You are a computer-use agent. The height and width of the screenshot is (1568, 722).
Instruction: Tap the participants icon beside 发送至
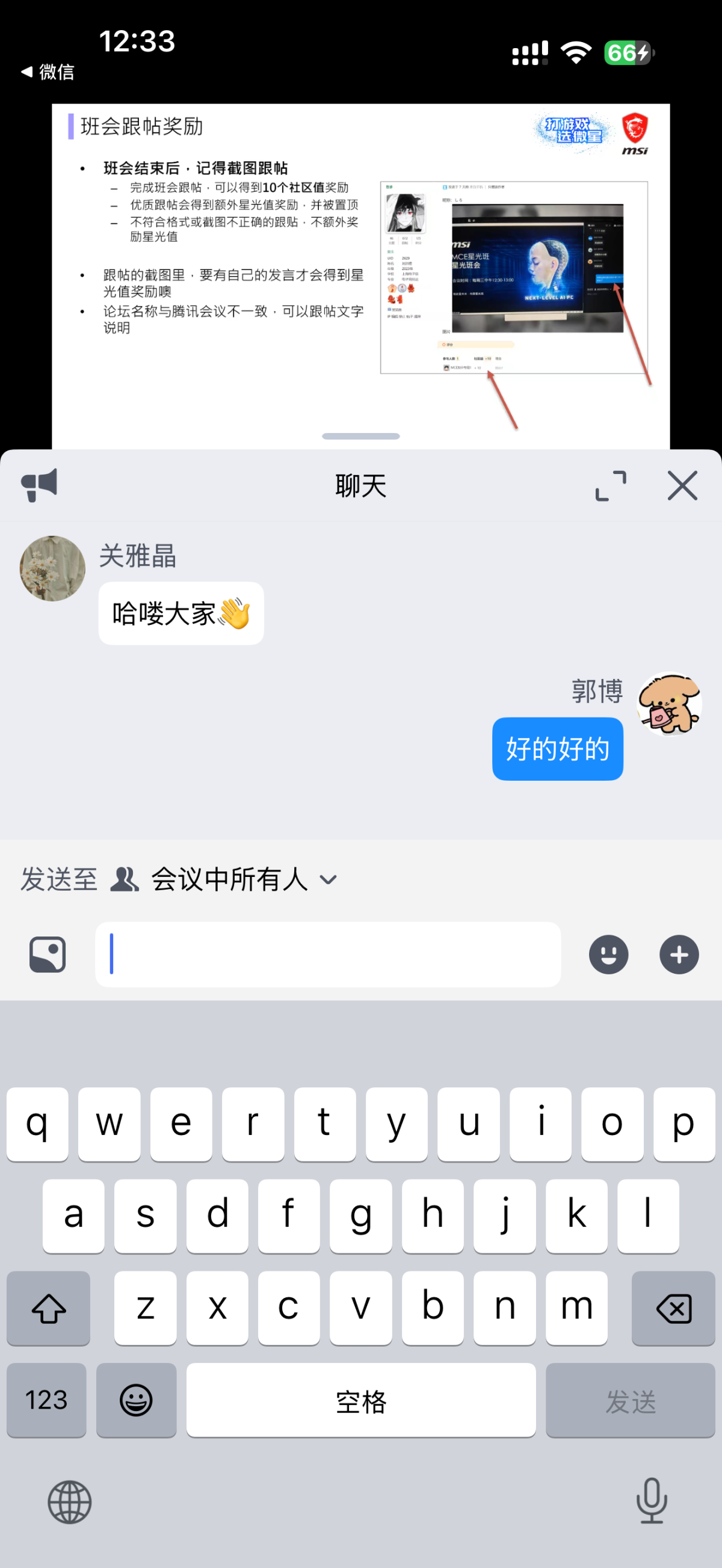[123, 878]
